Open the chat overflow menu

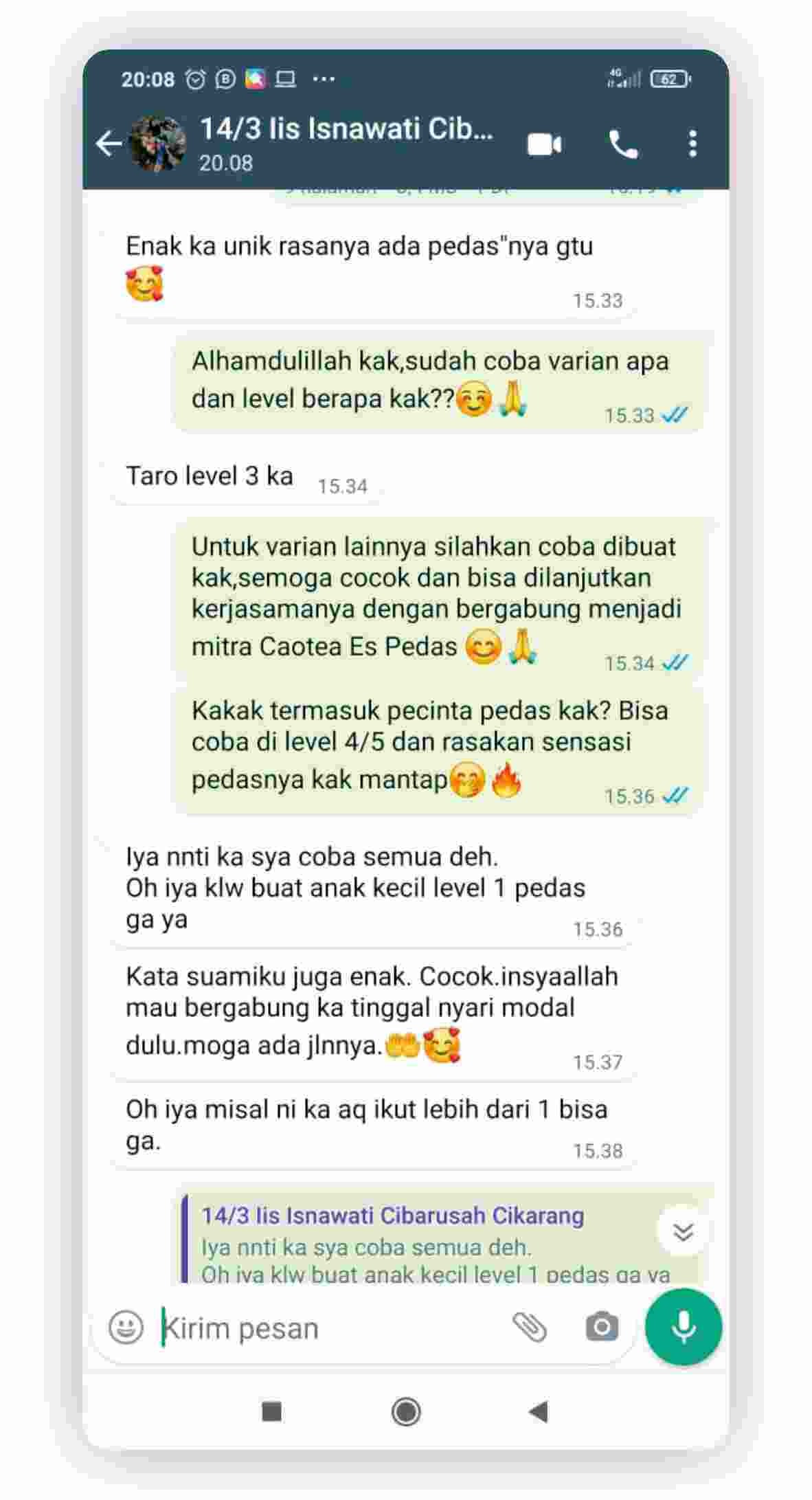coord(692,144)
